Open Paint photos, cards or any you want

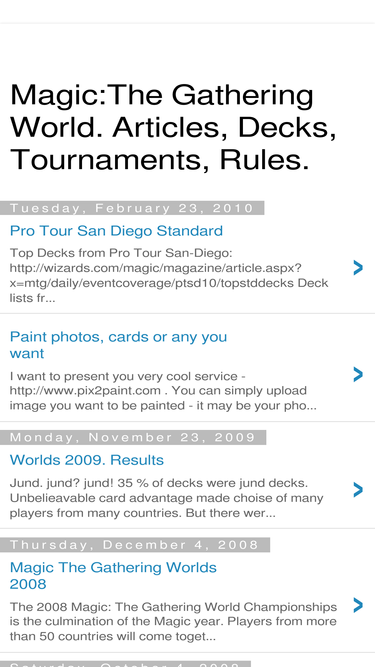pyautogui.click(x=118, y=345)
